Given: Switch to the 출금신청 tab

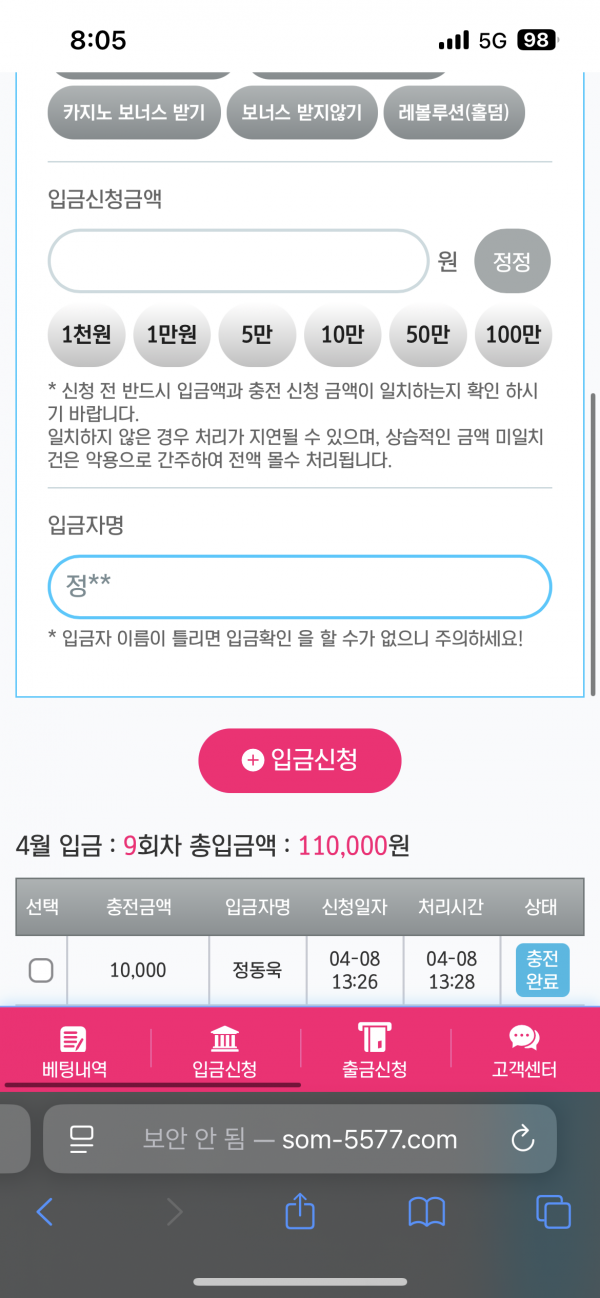Looking at the screenshot, I should click(x=374, y=1051).
